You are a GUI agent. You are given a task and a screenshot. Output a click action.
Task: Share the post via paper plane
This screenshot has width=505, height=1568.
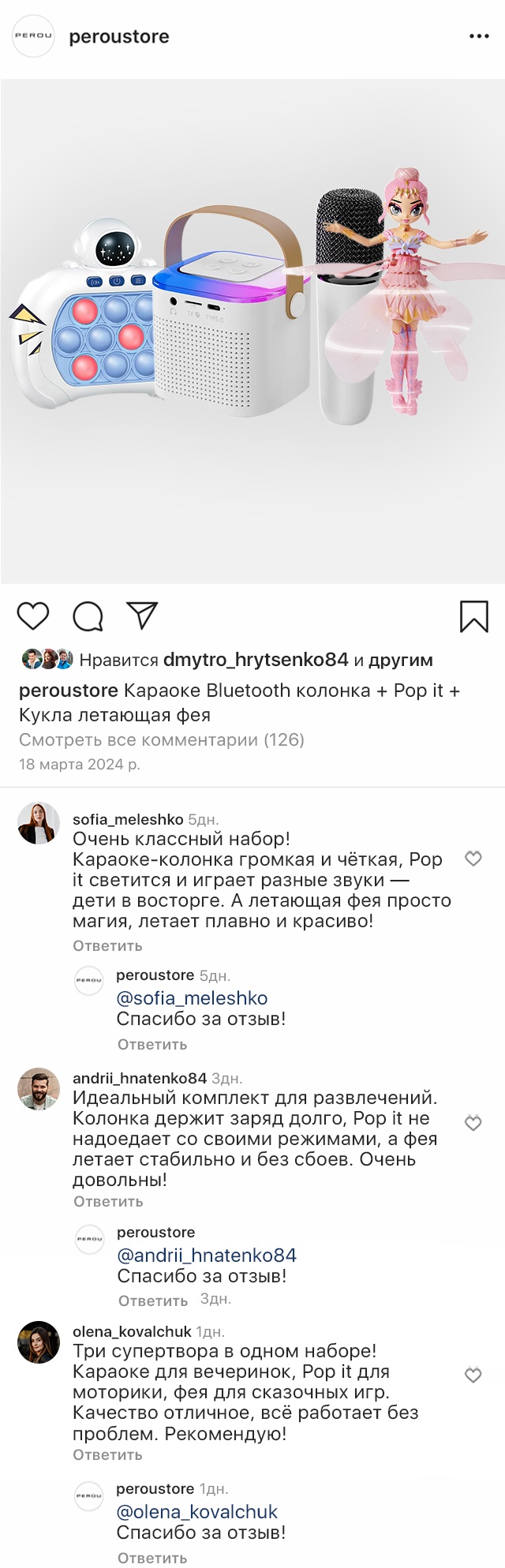click(143, 616)
